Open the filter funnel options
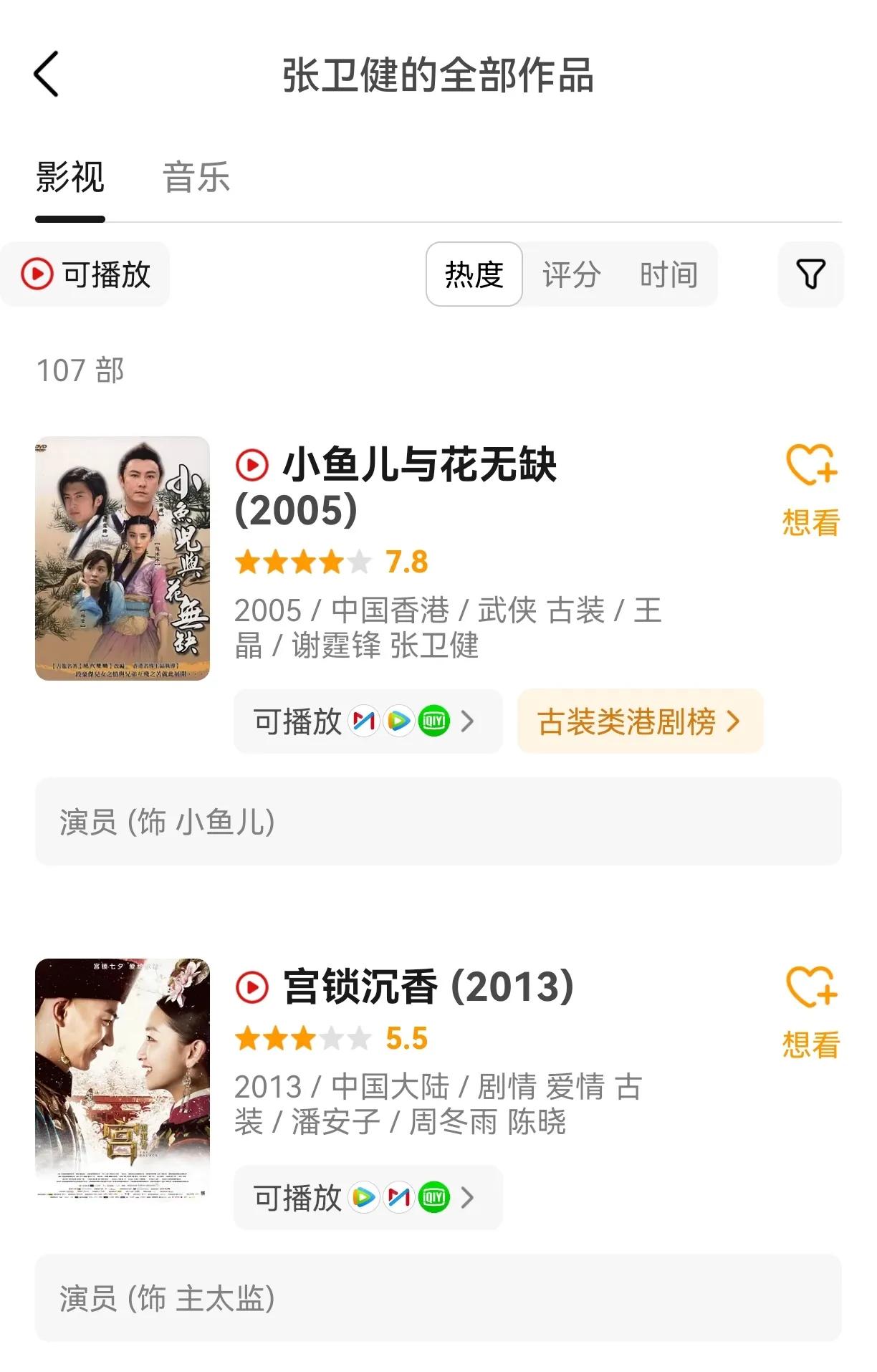The height and width of the screenshot is (1372, 877). pyautogui.click(x=810, y=274)
